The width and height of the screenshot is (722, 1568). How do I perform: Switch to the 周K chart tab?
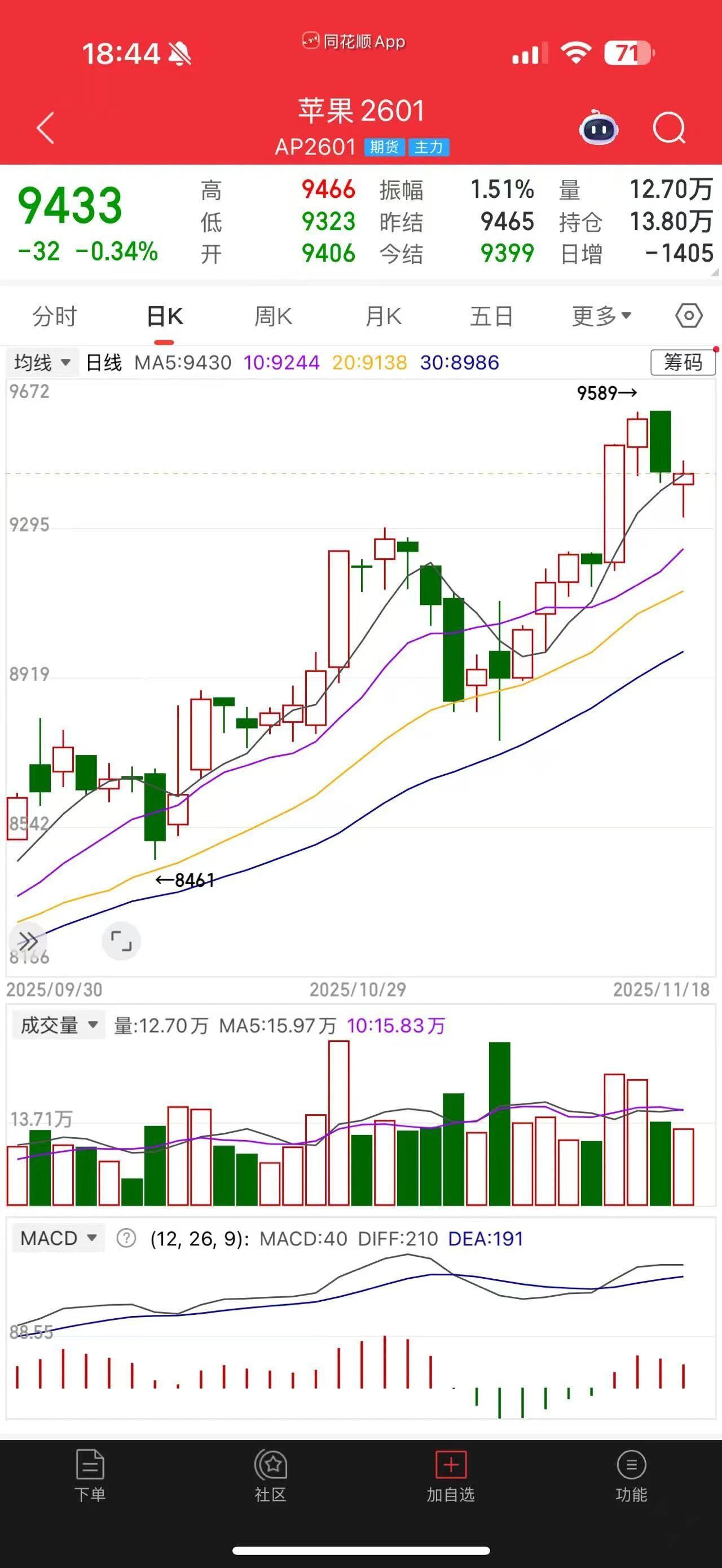point(274,316)
